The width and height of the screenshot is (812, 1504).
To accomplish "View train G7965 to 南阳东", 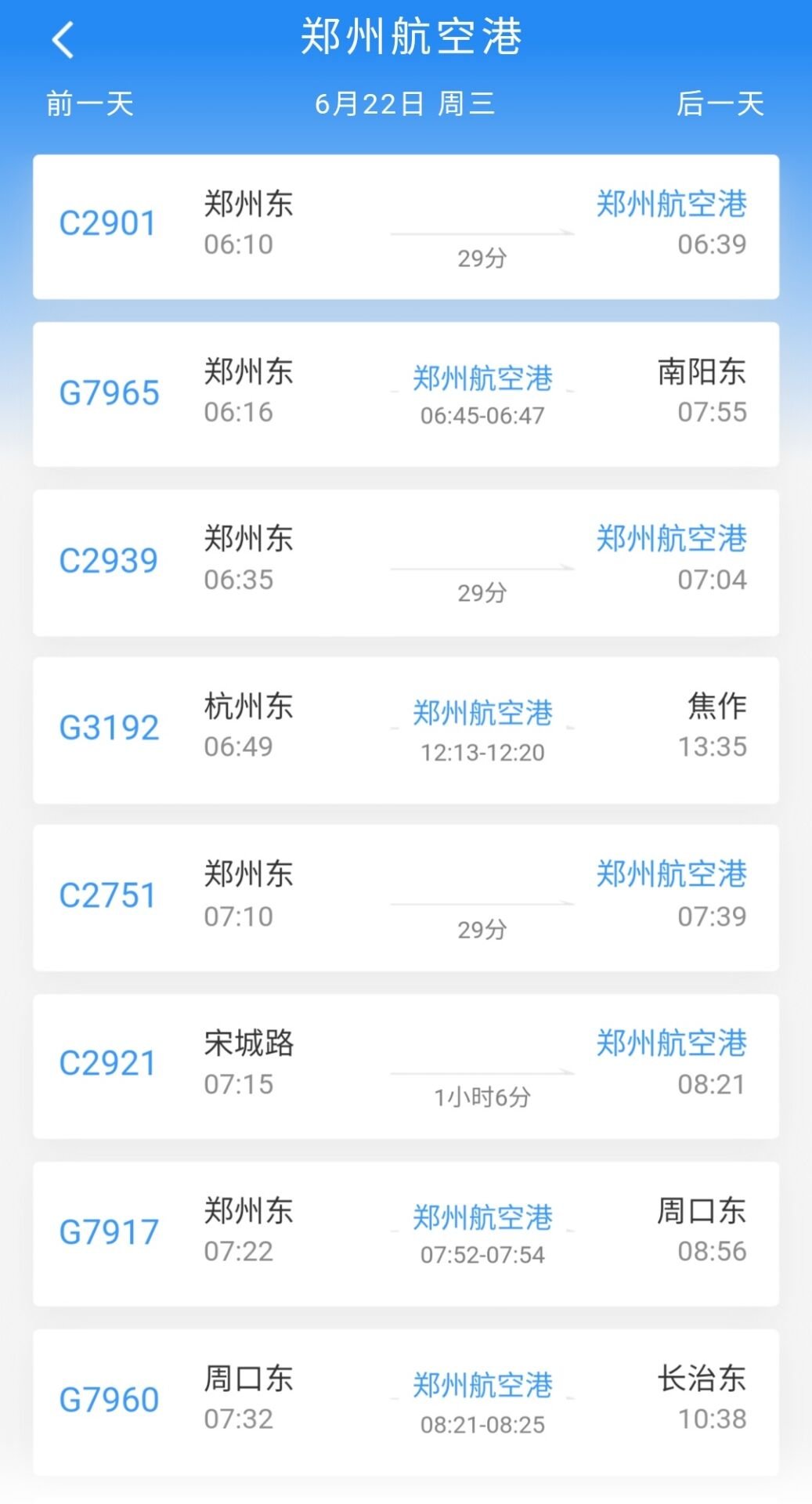I will 406,394.
